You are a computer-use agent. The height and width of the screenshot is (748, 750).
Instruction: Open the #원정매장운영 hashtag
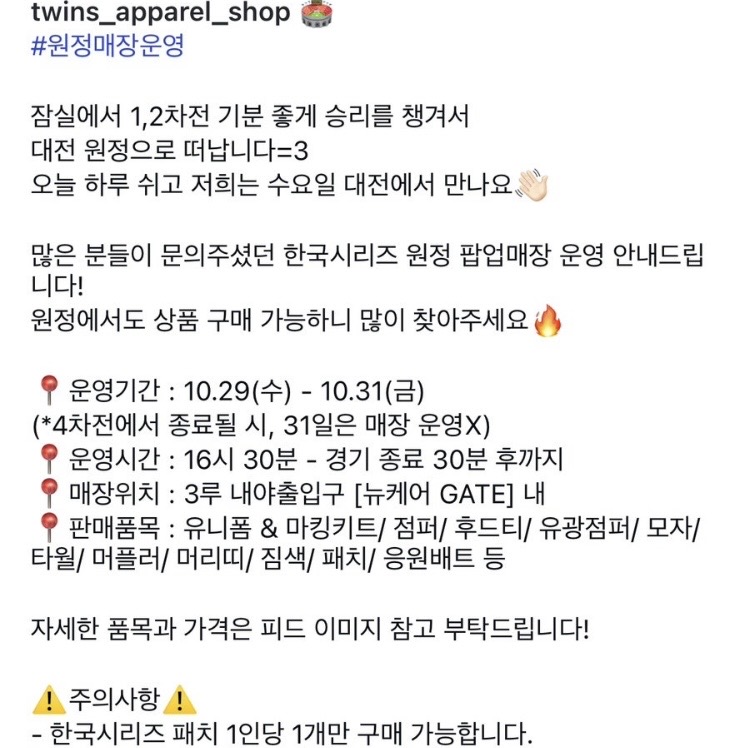pos(107,47)
